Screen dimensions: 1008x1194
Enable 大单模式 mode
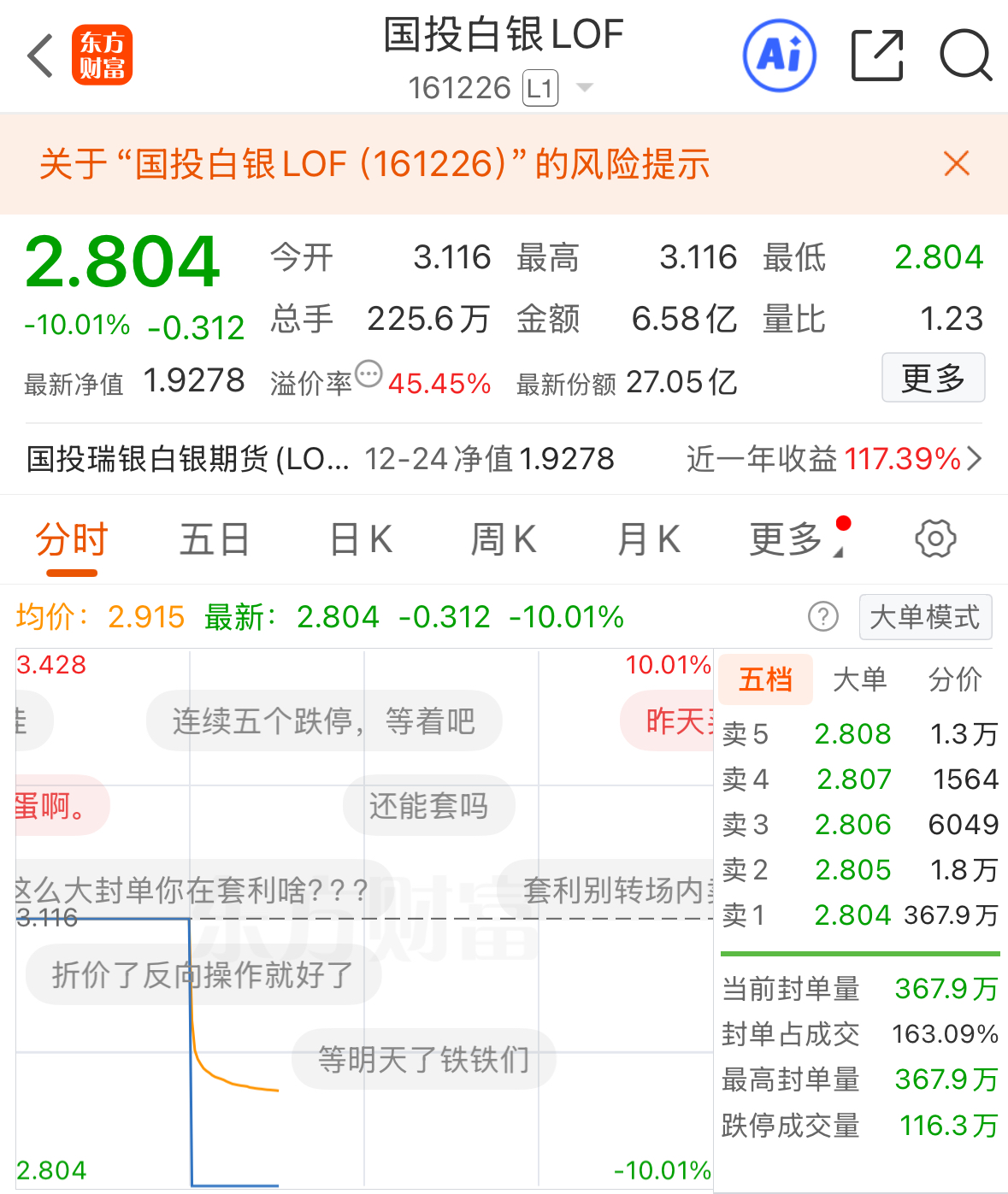click(925, 616)
